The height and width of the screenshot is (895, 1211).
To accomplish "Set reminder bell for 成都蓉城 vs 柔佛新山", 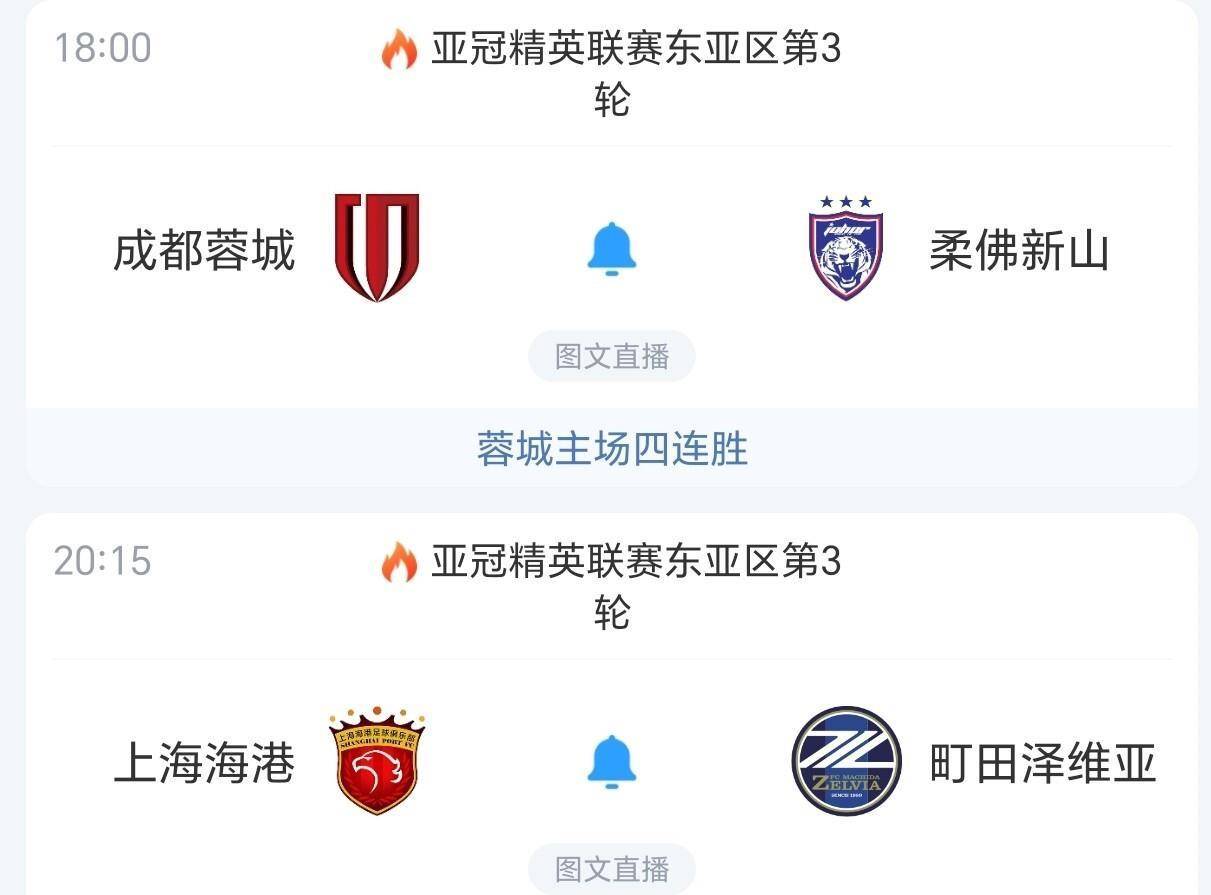I will point(611,249).
